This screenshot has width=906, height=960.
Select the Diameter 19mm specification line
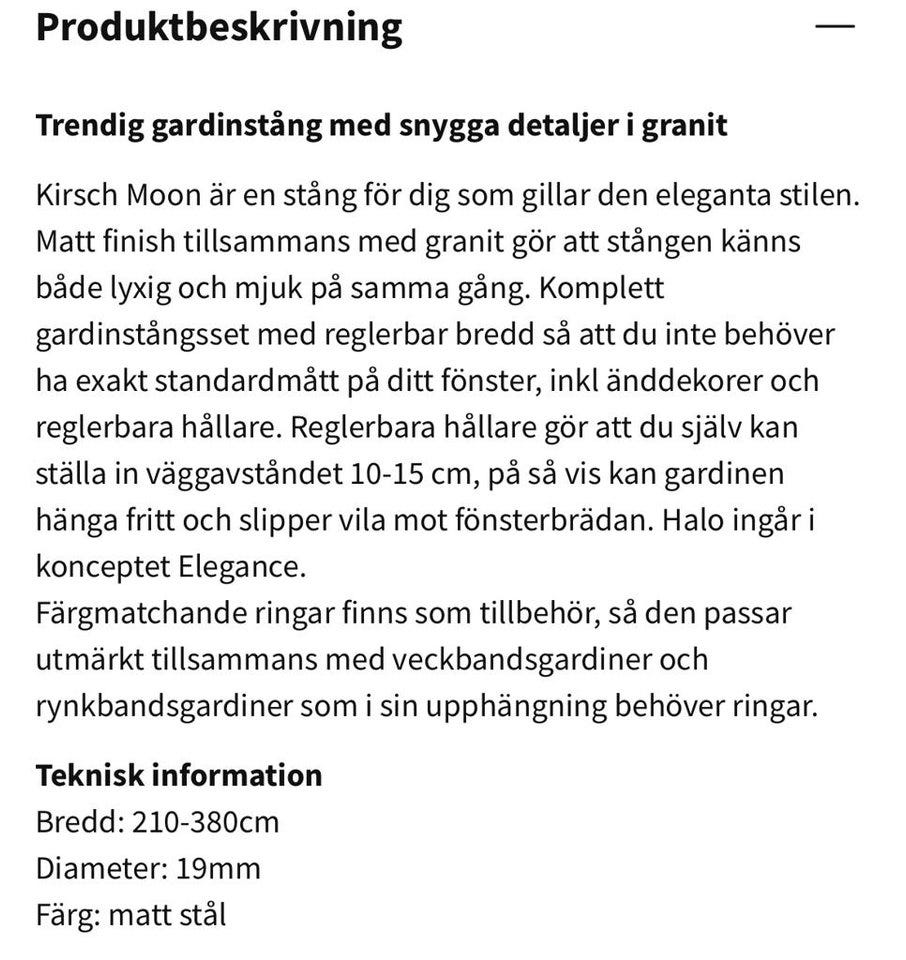click(147, 868)
